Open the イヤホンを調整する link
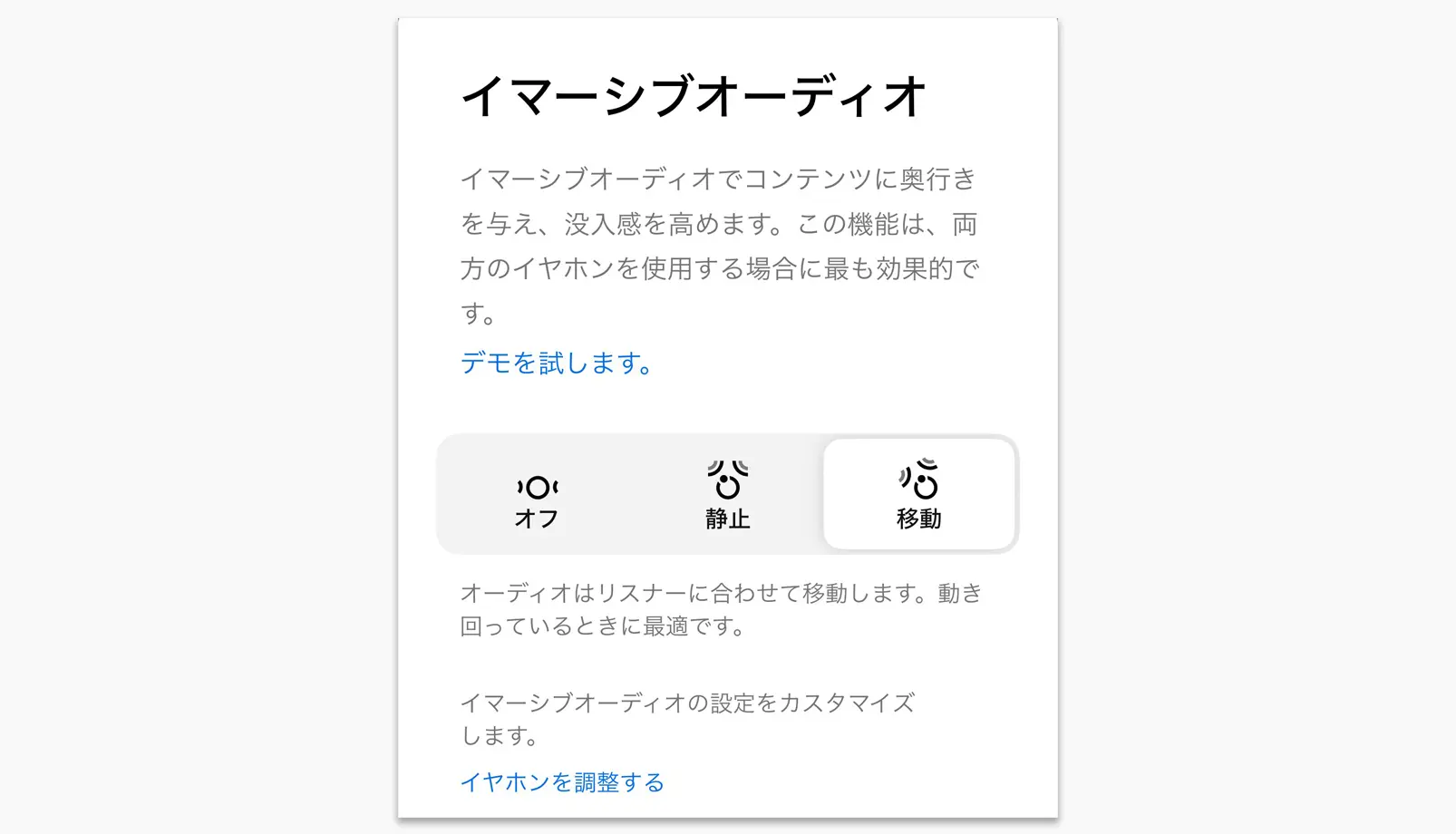Screen dimensions: 1456x834 coord(562,782)
